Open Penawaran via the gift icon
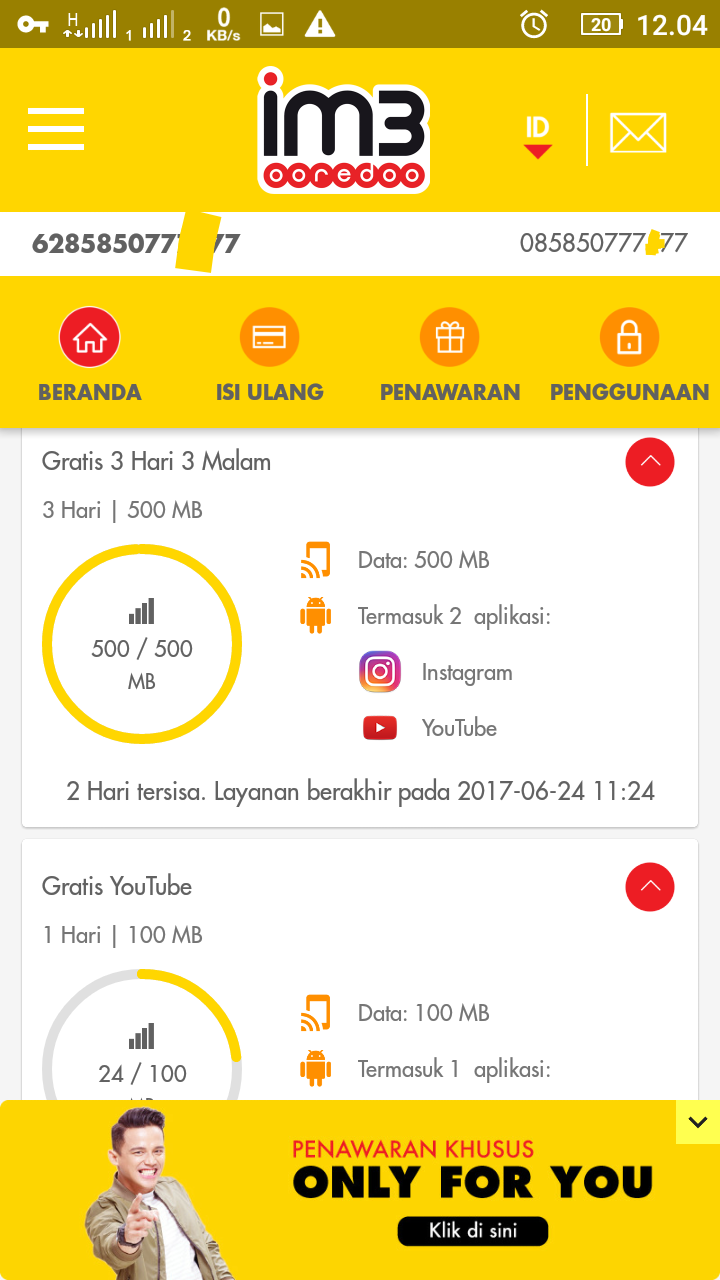720x1280 pixels. (449, 337)
